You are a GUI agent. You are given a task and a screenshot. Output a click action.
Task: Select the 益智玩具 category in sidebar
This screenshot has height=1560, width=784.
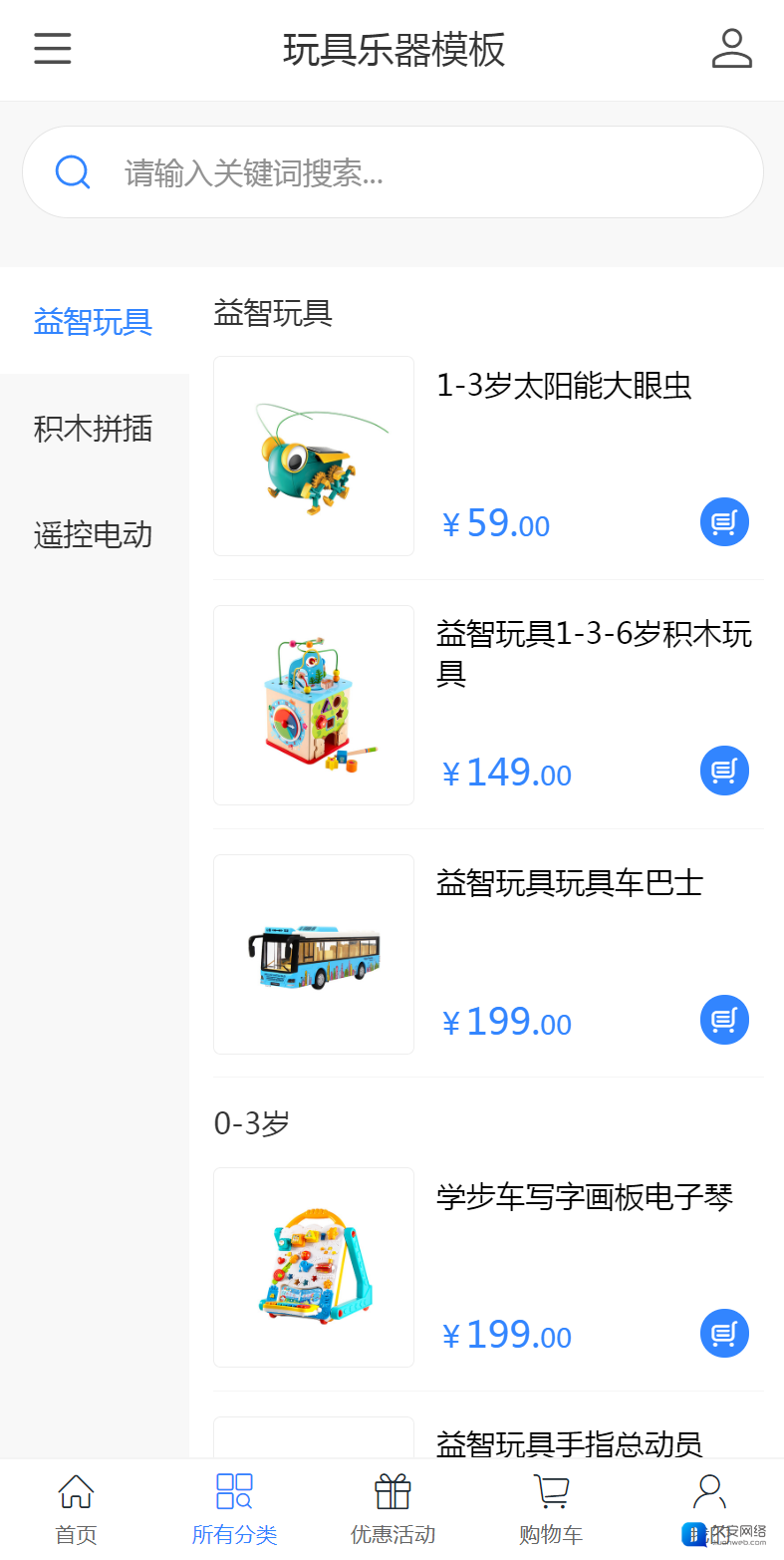coord(94,322)
